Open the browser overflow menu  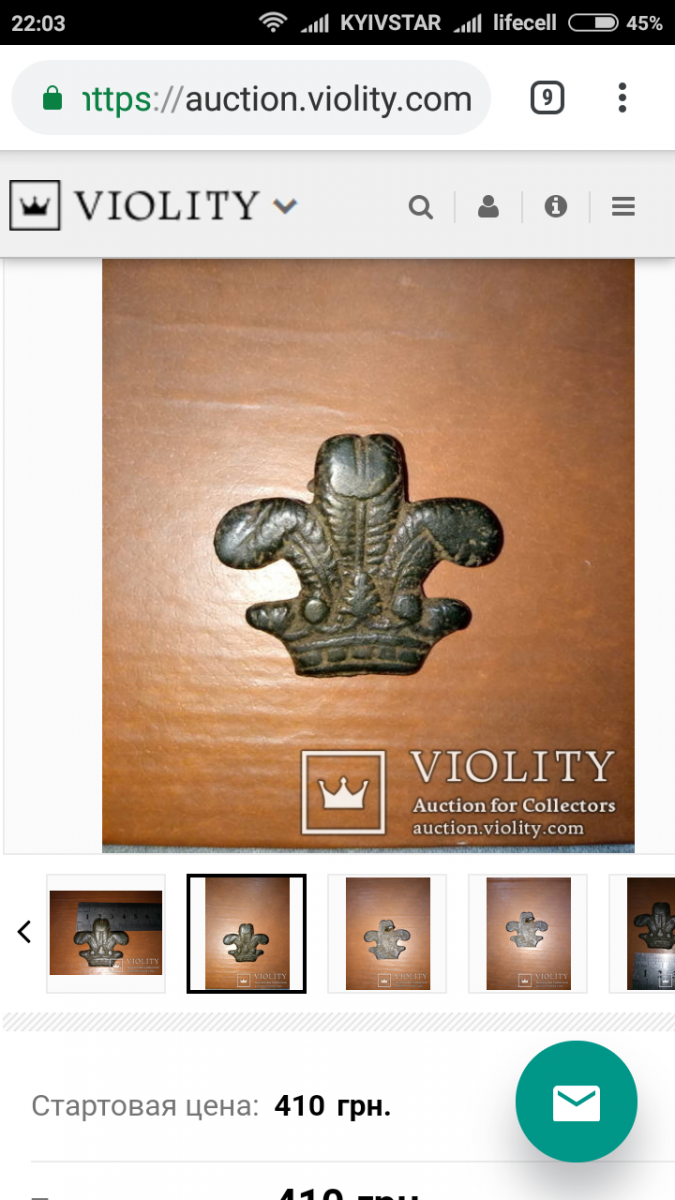(622, 98)
